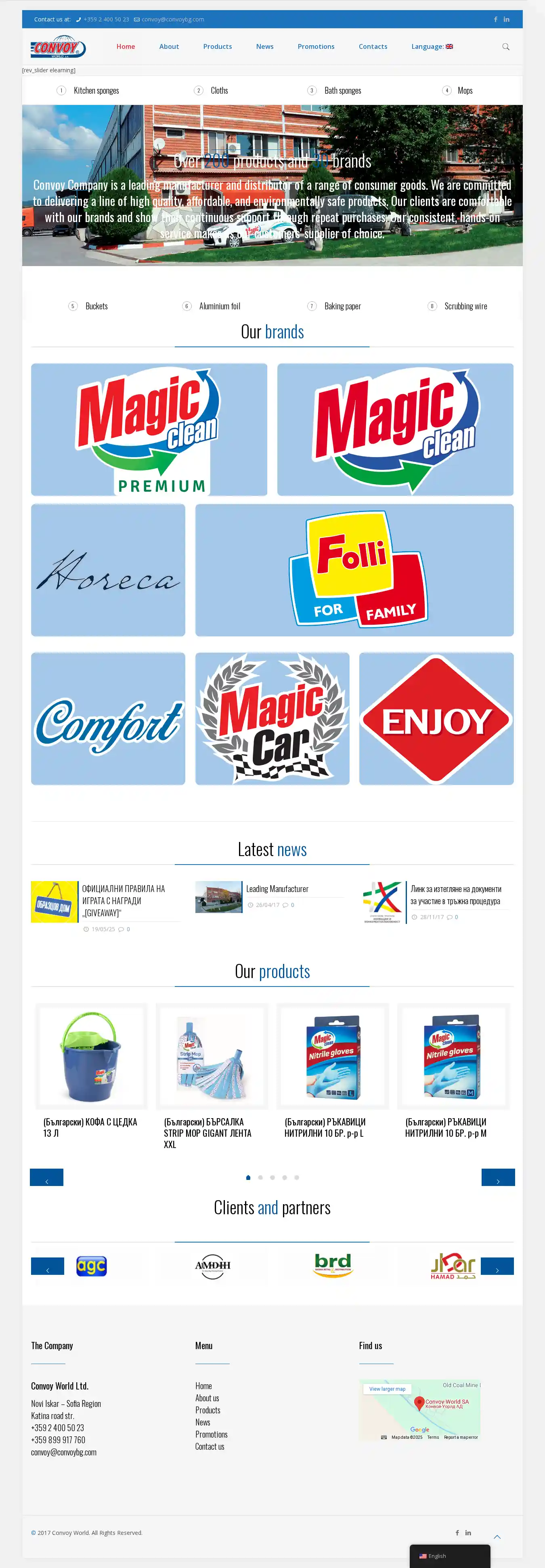Open the top-nav Contacts page
The image size is (545, 1568).
click(x=372, y=47)
